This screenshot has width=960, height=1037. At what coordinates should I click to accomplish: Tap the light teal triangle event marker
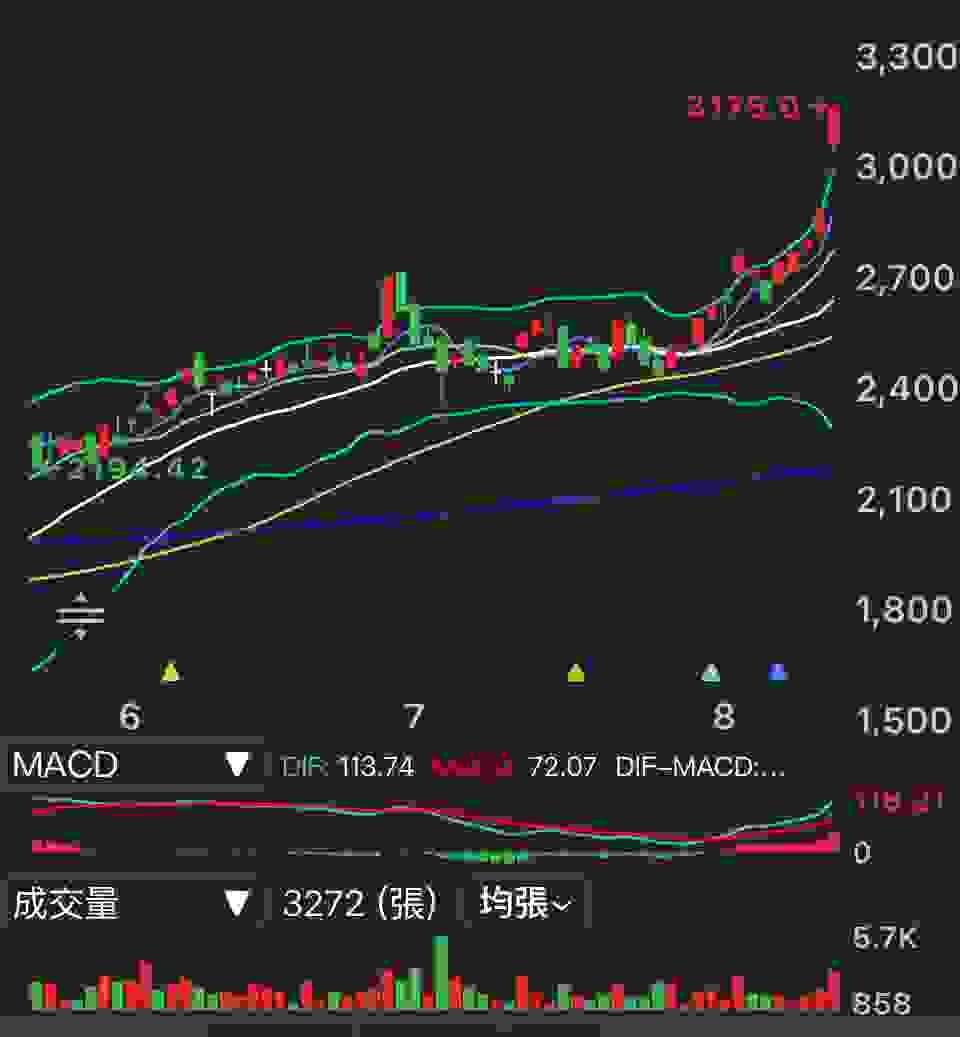tap(711, 673)
